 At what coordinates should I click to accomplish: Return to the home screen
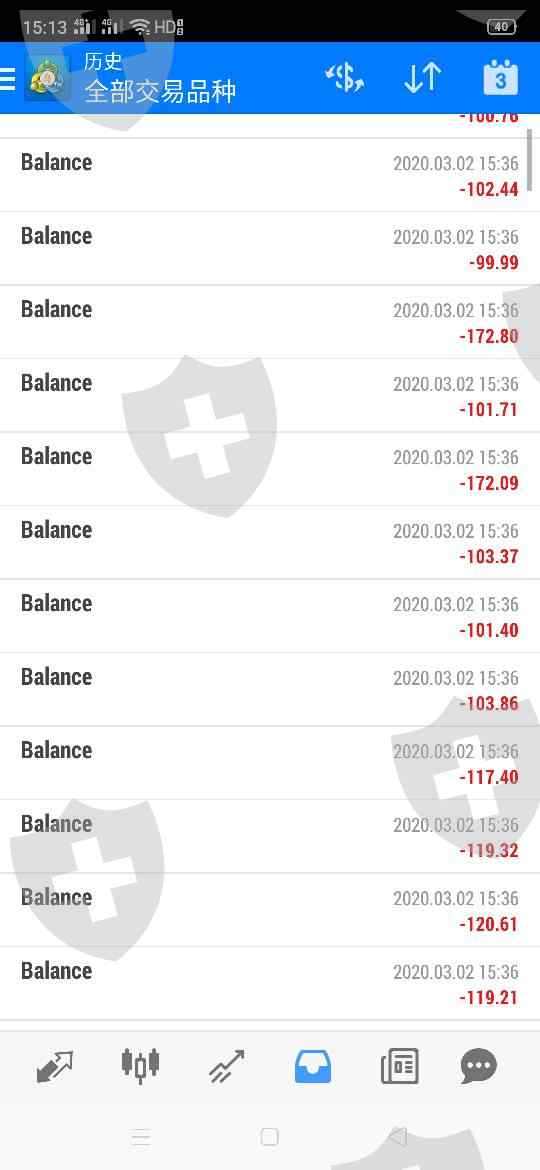[x=269, y=1137]
